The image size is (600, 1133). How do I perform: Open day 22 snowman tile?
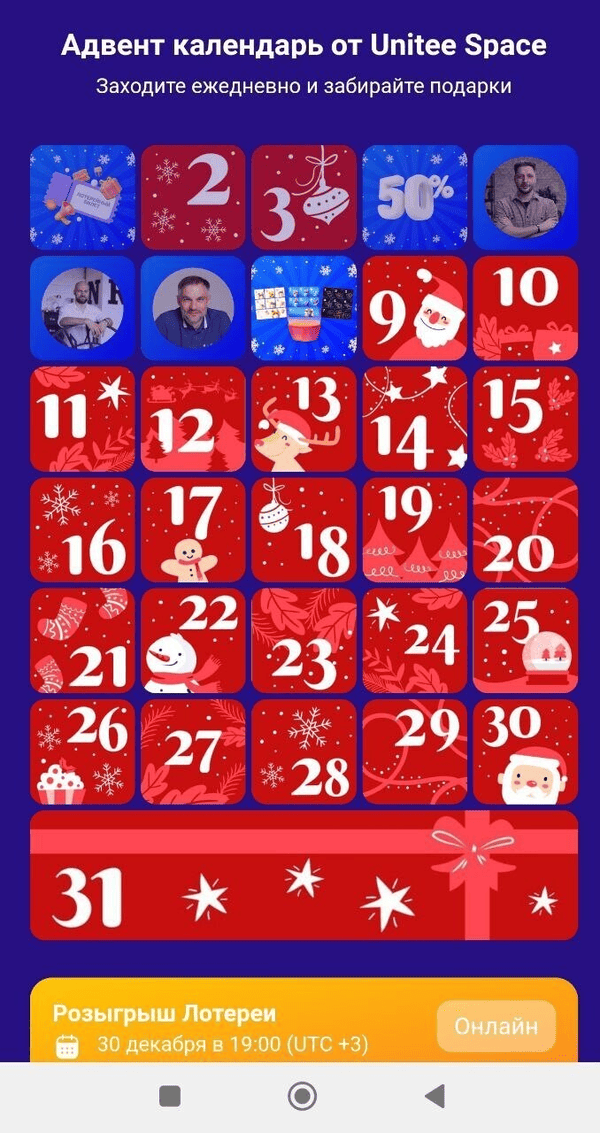193,641
